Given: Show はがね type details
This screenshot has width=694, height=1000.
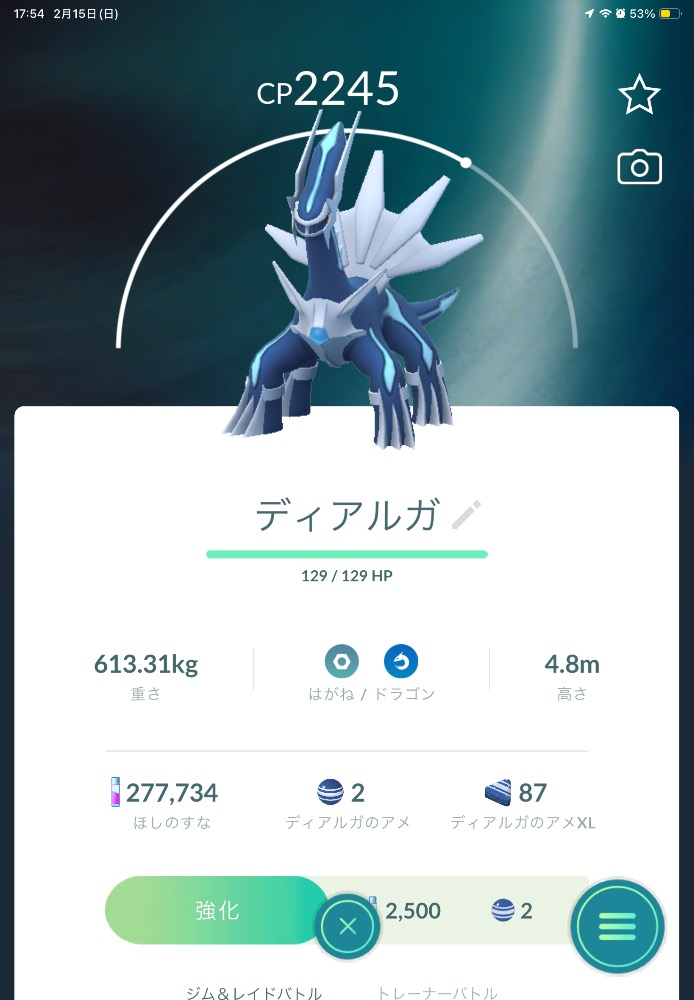Looking at the screenshot, I should [x=341, y=661].
